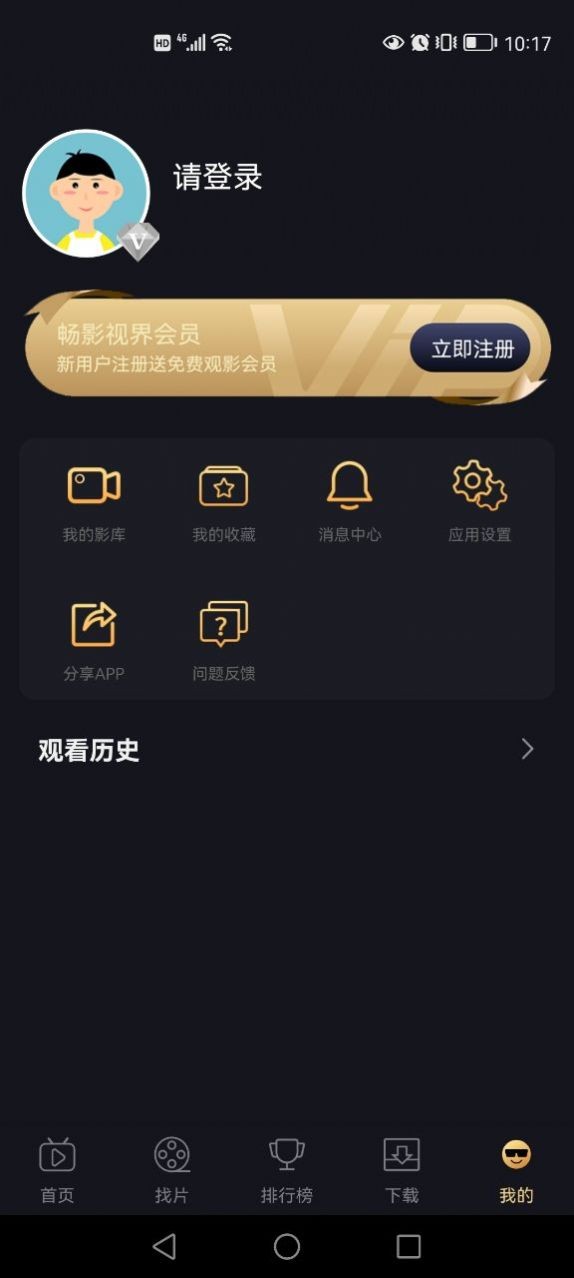
Task: Expand 观看历史 via the chevron
Action: [x=528, y=749]
